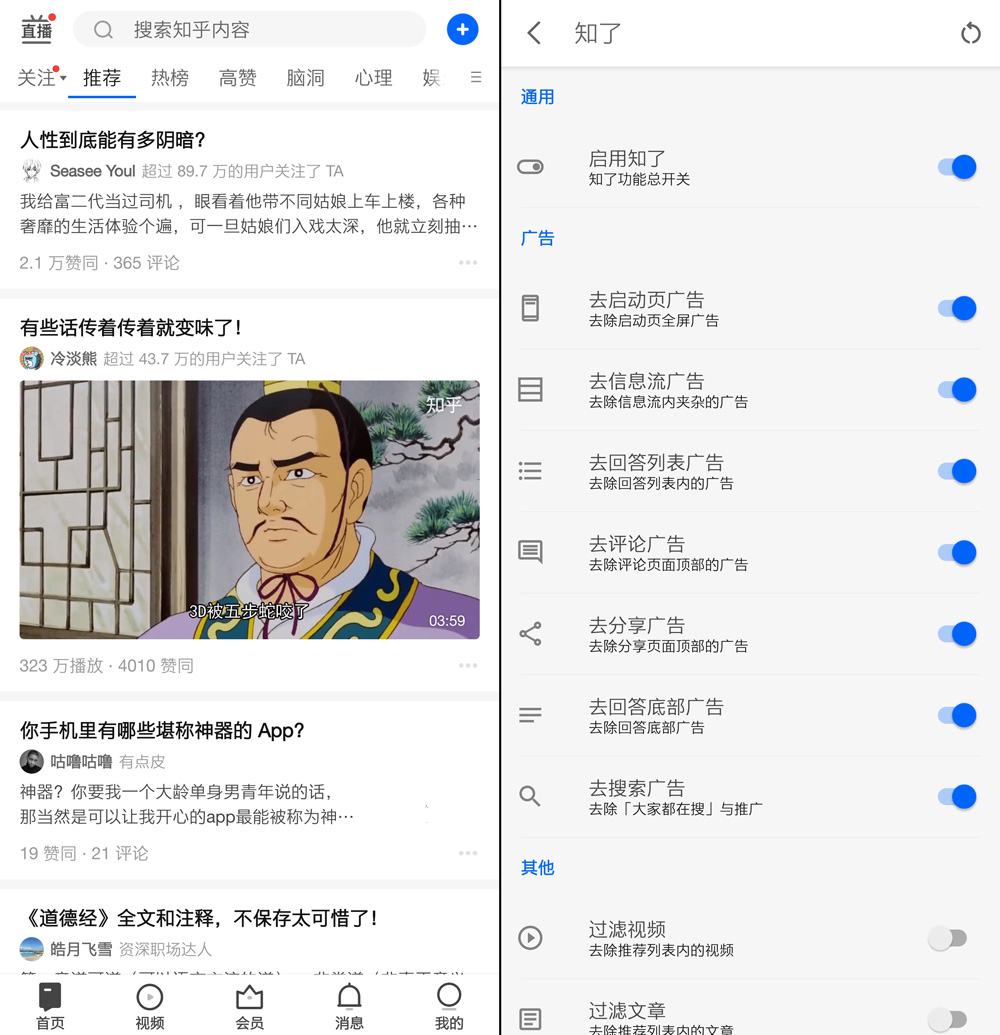This screenshot has width=1000, height=1035.
Task: Enable 过滤视频 switch
Action: (x=947, y=938)
